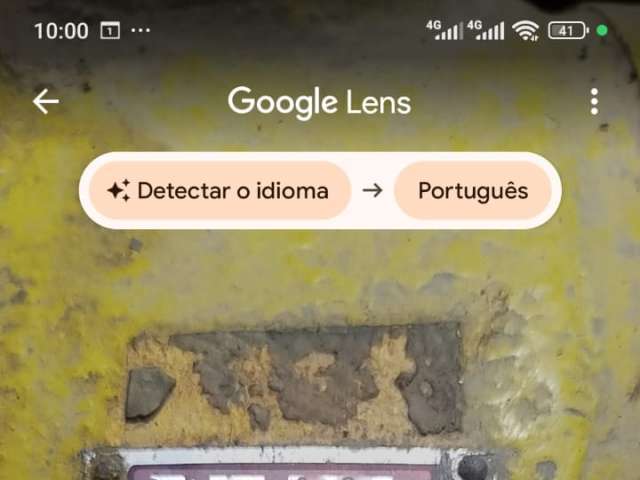Open the three-dot overflow menu

[x=594, y=101]
